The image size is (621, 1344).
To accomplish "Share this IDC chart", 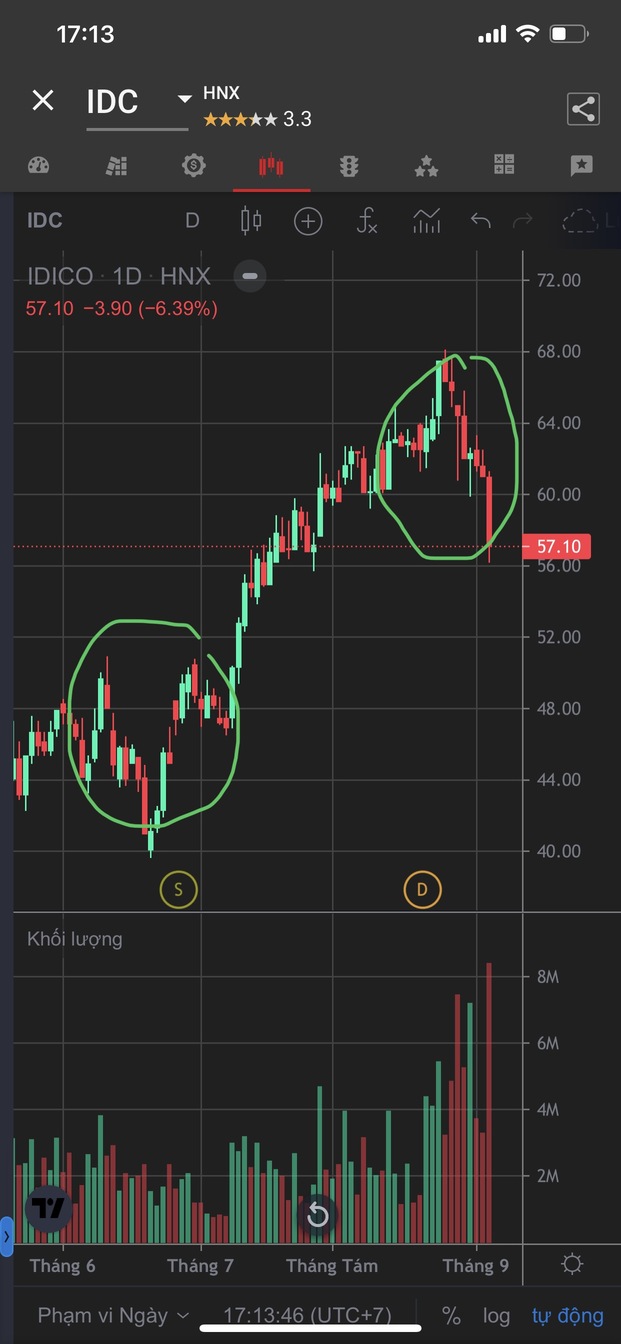I will point(583,108).
